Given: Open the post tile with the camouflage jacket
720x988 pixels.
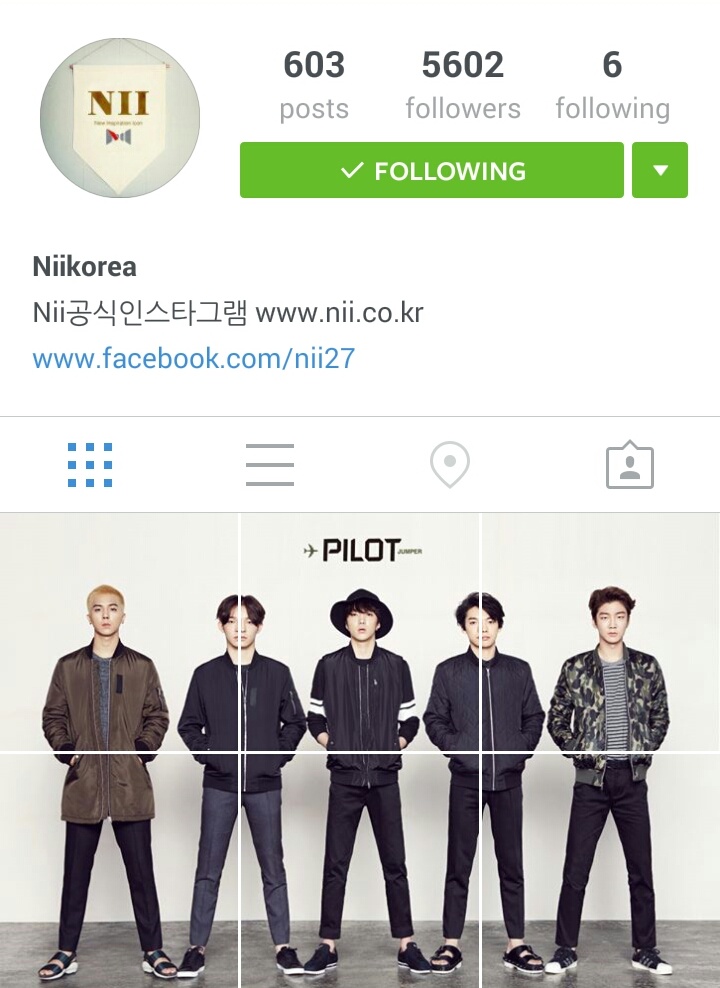Looking at the screenshot, I should [601, 632].
